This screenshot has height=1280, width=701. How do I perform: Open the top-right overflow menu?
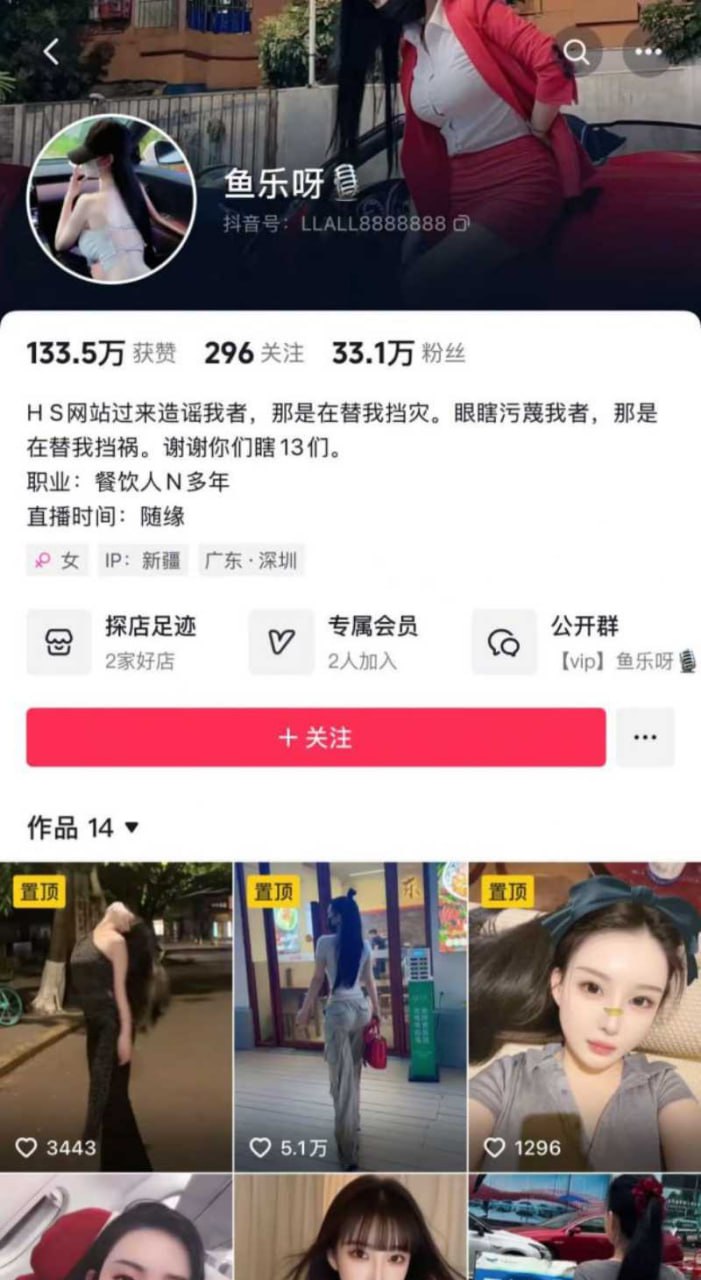tap(648, 52)
